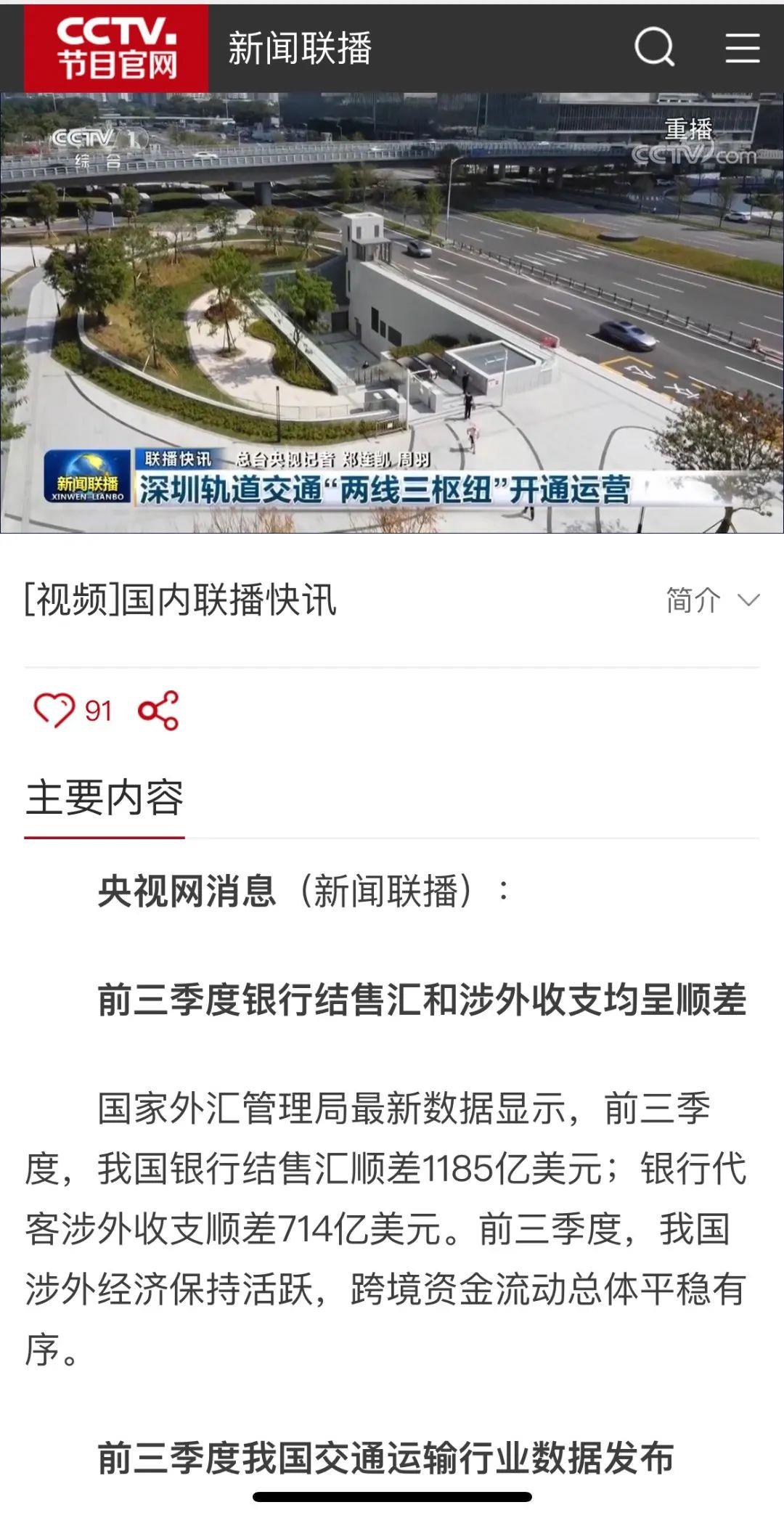Screen dimensions: 784x1518
Task: Select the 主要内容 tab
Action: tap(105, 797)
